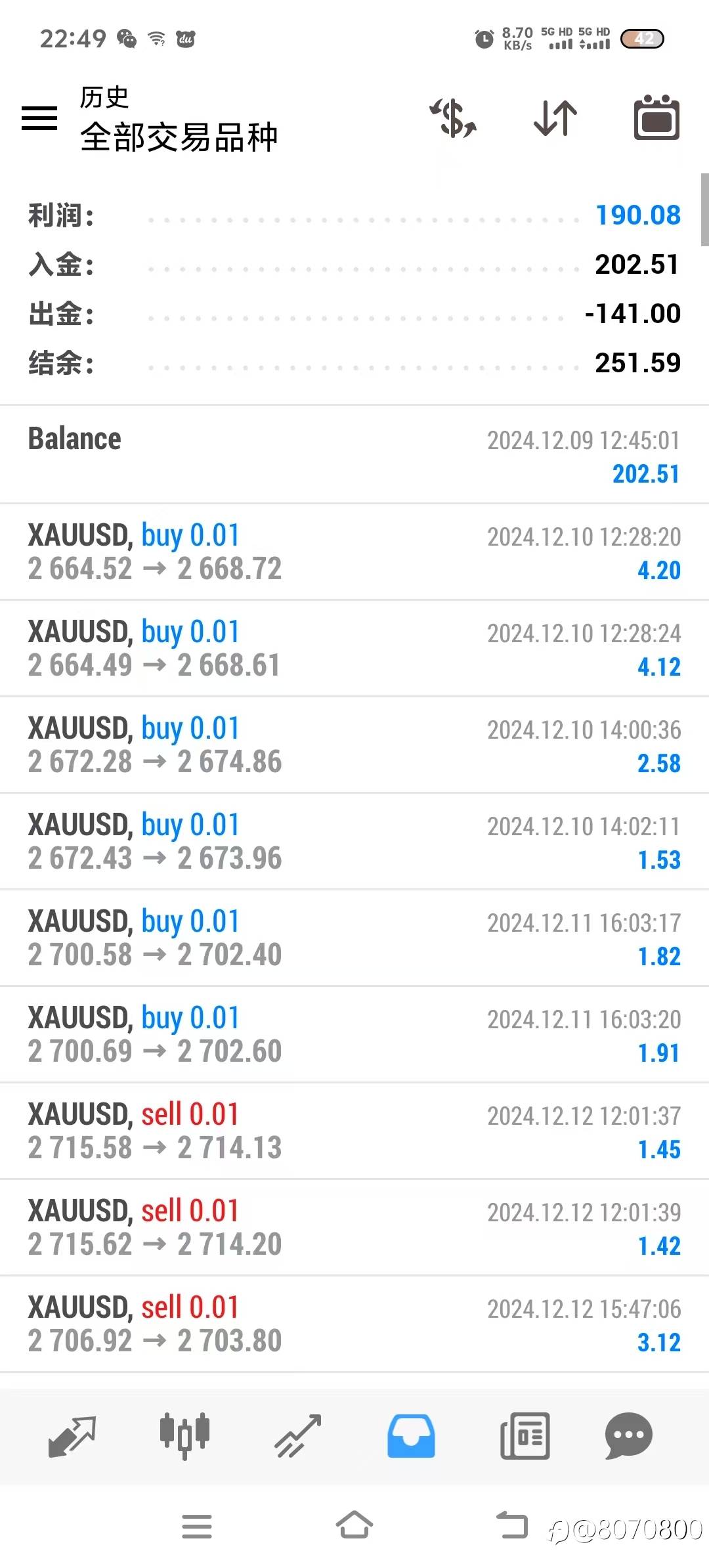This screenshot has width=709, height=1568.
Task: Select the history inbox tab
Action: [x=411, y=1436]
